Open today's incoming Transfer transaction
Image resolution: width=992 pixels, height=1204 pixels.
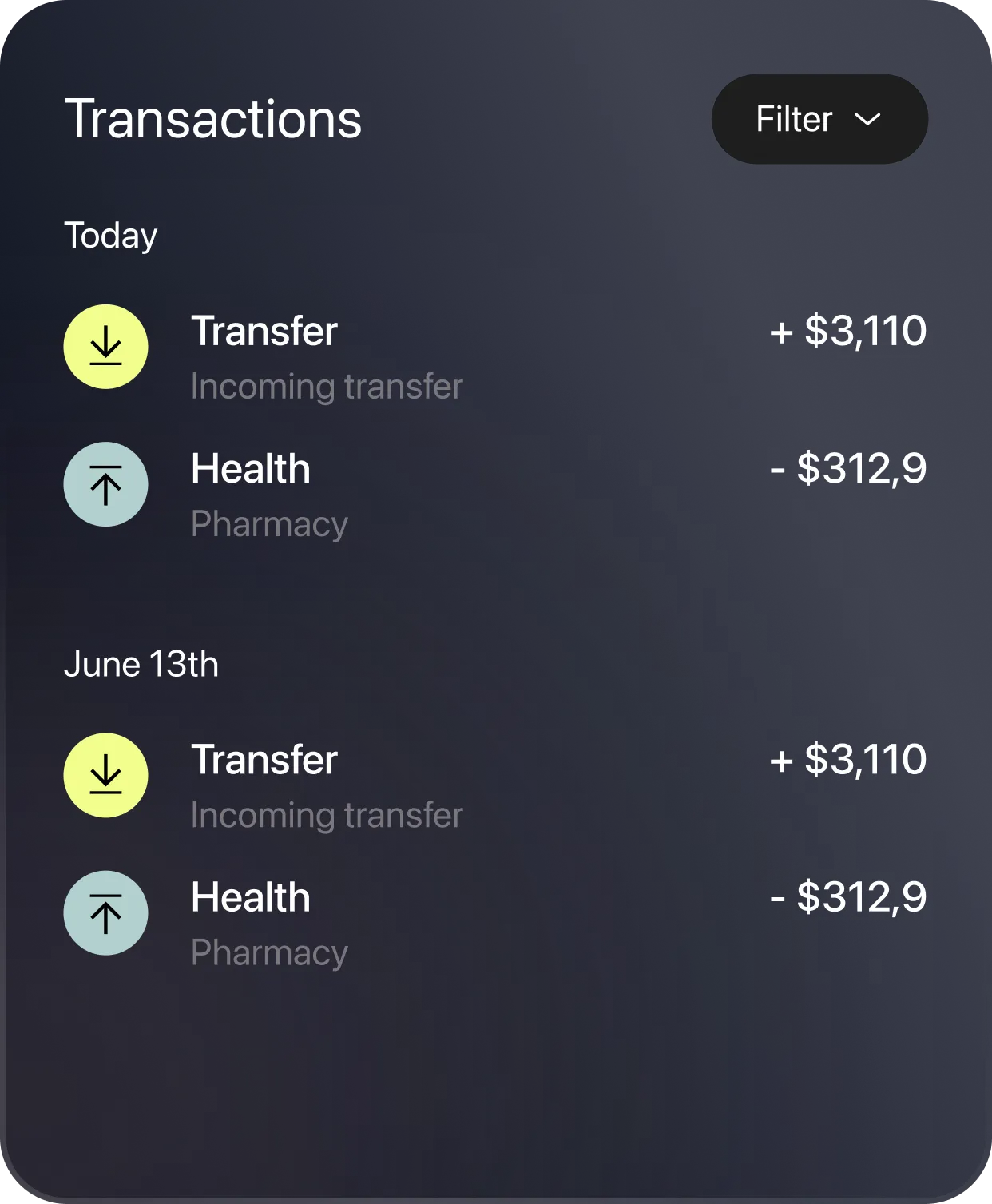495,356
